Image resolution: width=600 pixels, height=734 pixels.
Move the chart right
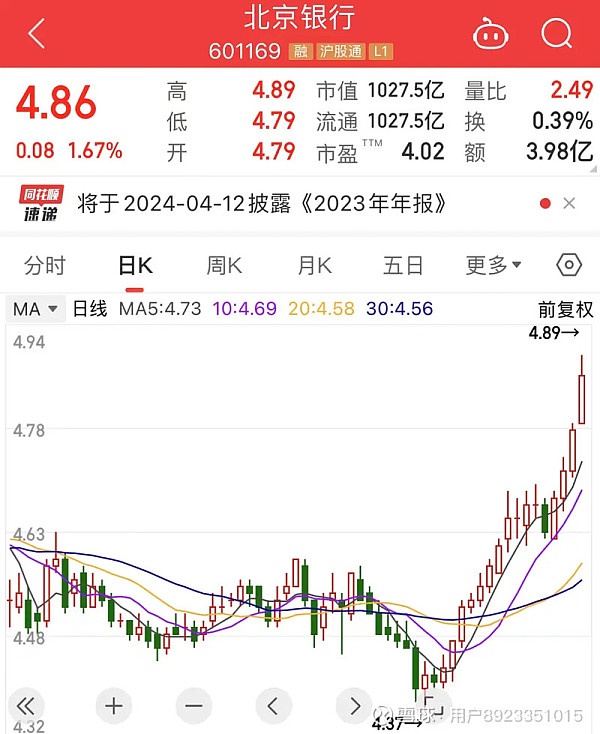coord(353,705)
